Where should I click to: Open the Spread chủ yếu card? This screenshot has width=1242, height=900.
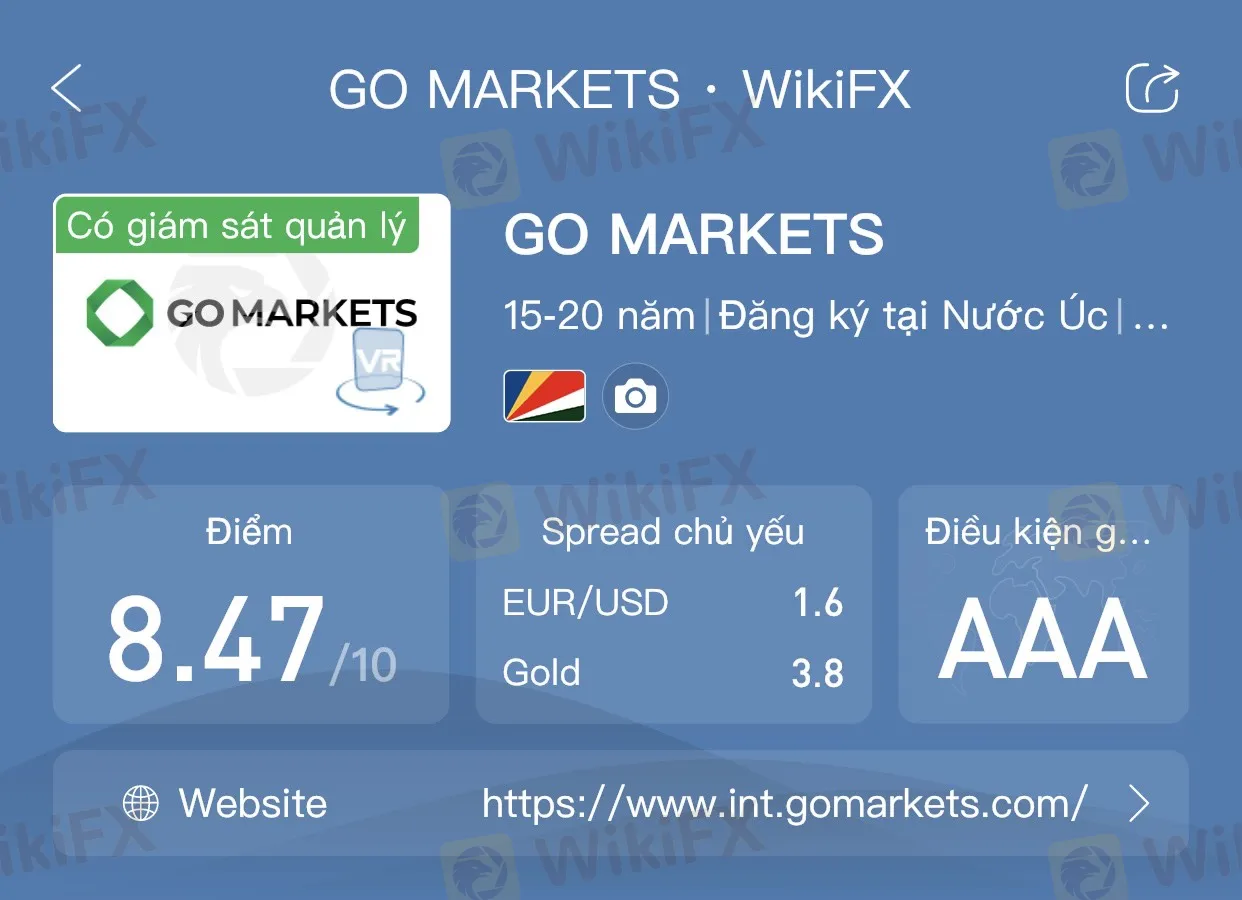[673, 605]
